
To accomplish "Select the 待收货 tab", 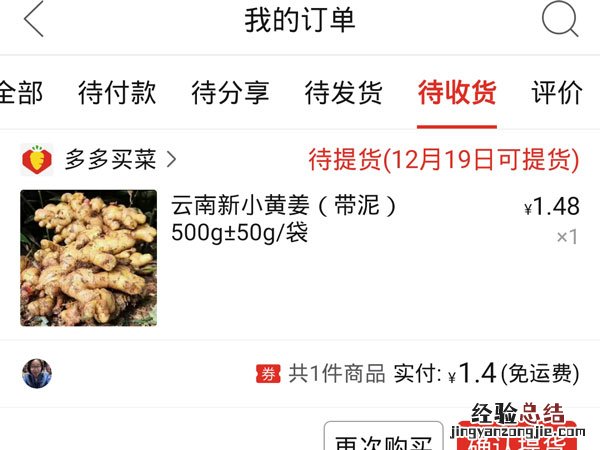I will pos(457,92).
